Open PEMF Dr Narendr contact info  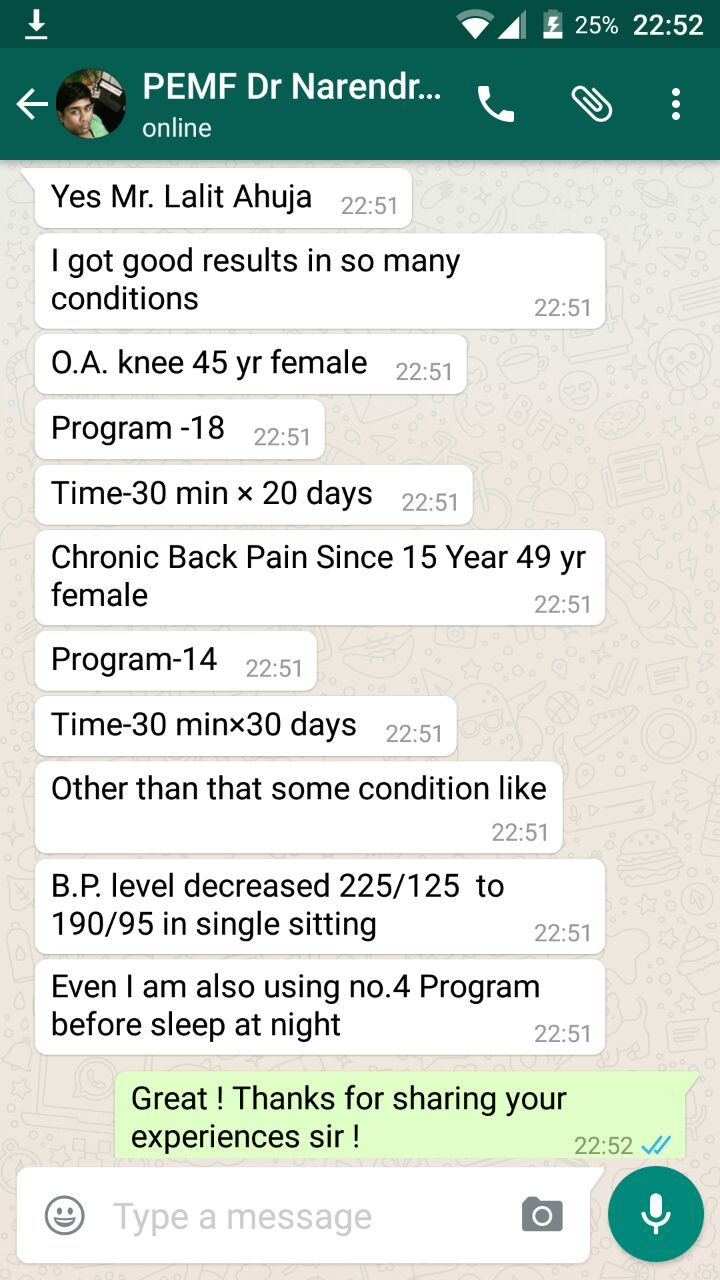point(291,104)
